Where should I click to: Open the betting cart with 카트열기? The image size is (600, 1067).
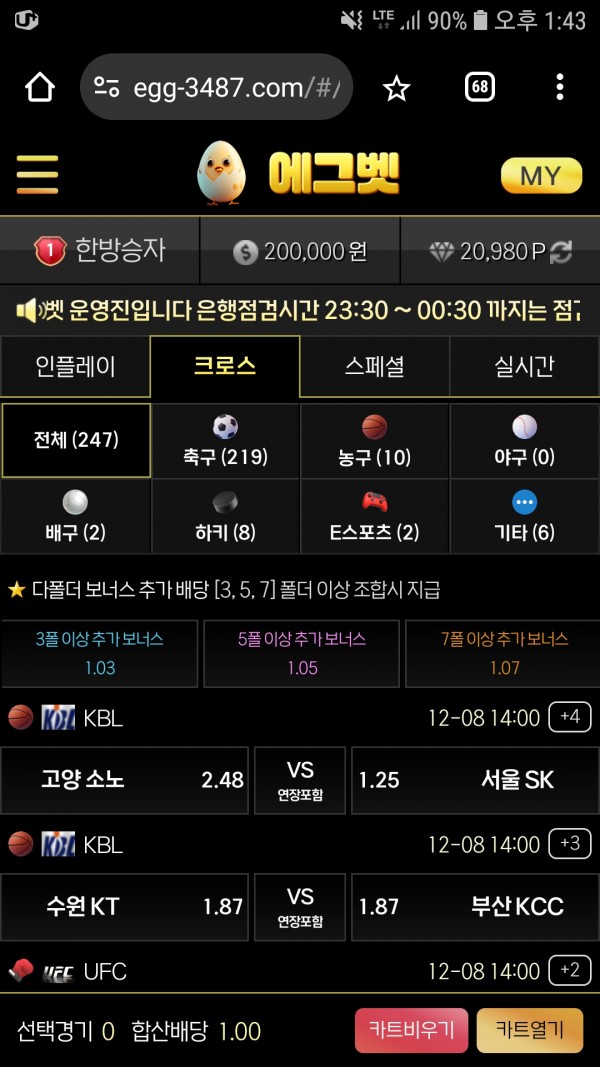tap(530, 1030)
